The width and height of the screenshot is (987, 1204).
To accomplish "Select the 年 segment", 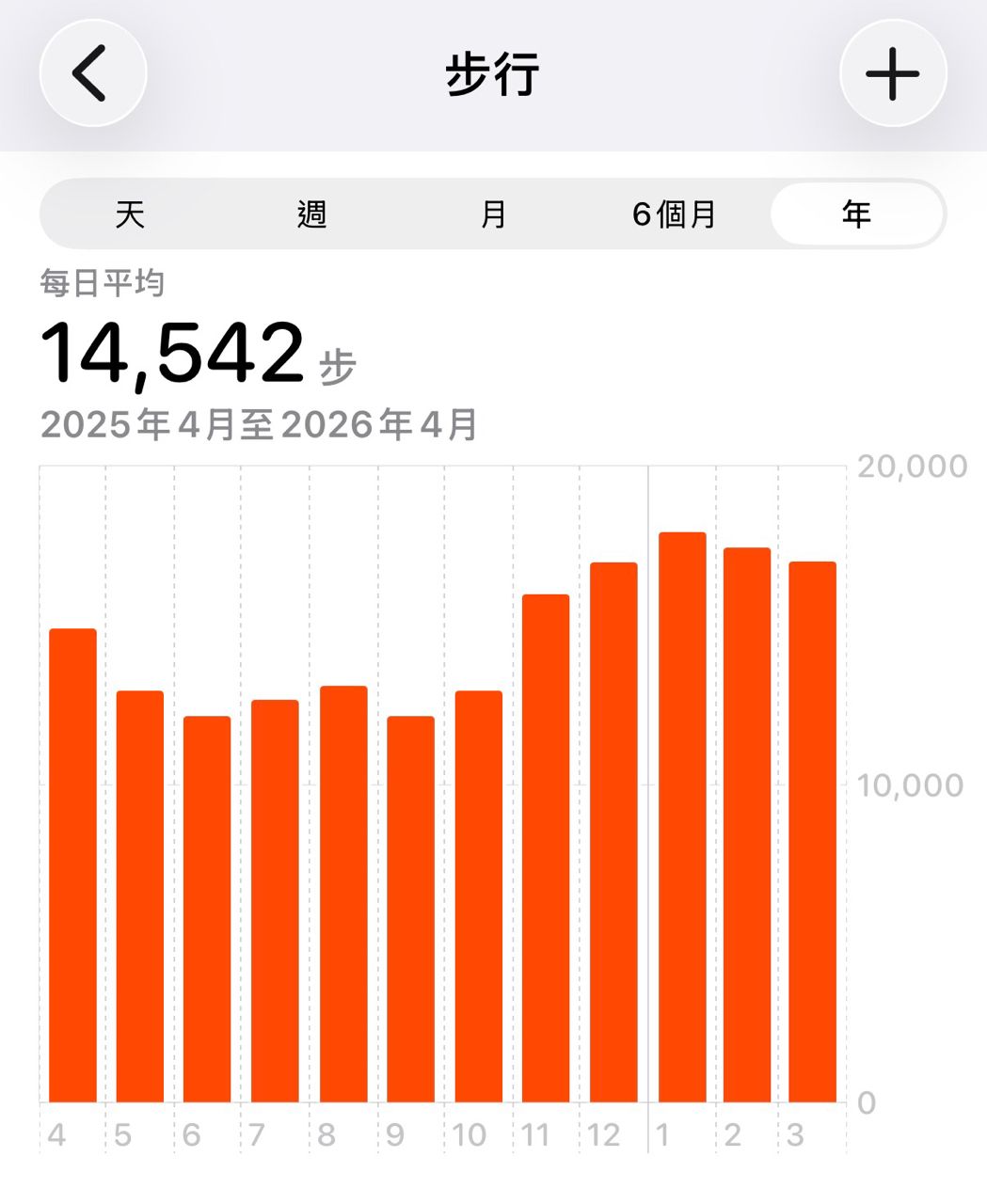I will click(856, 214).
